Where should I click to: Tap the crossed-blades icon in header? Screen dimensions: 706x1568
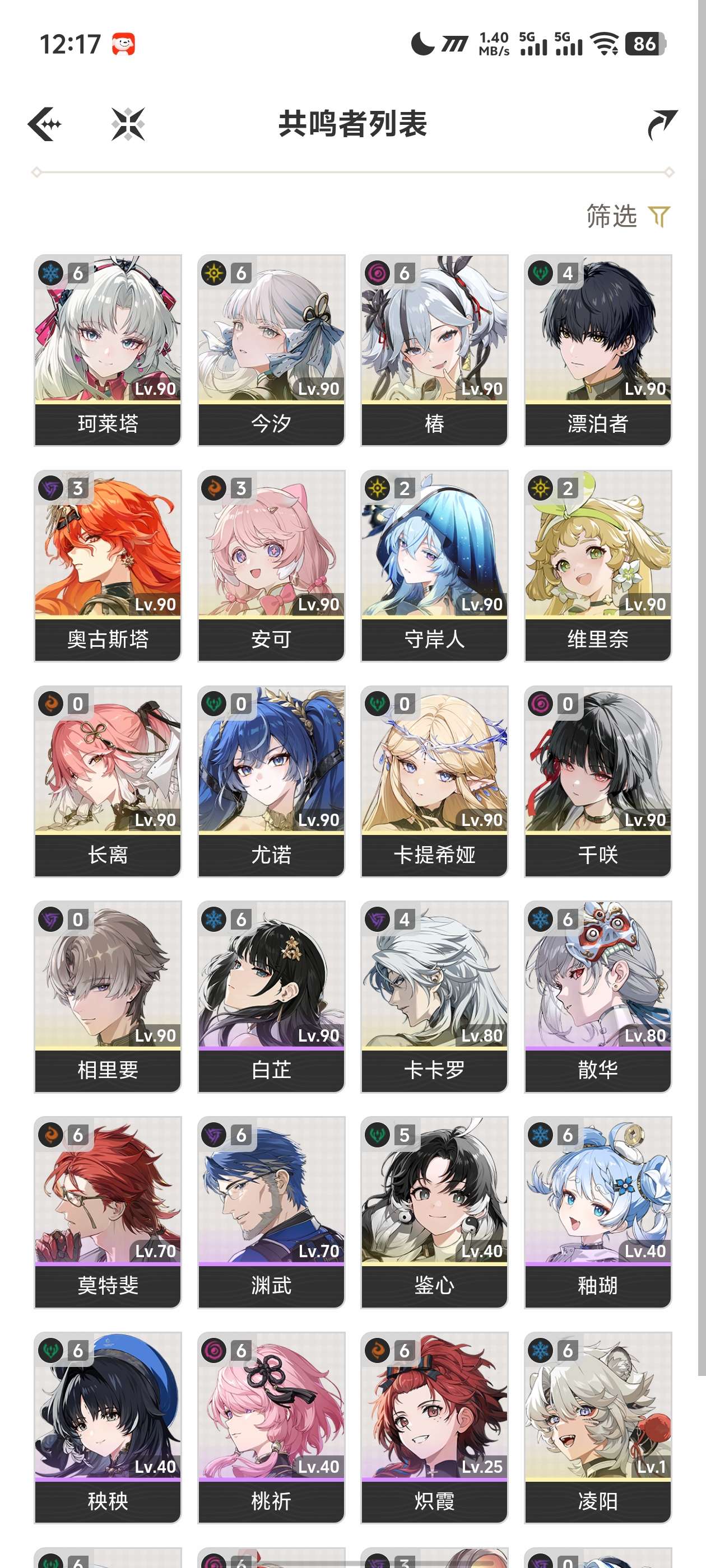coord(128,124)
